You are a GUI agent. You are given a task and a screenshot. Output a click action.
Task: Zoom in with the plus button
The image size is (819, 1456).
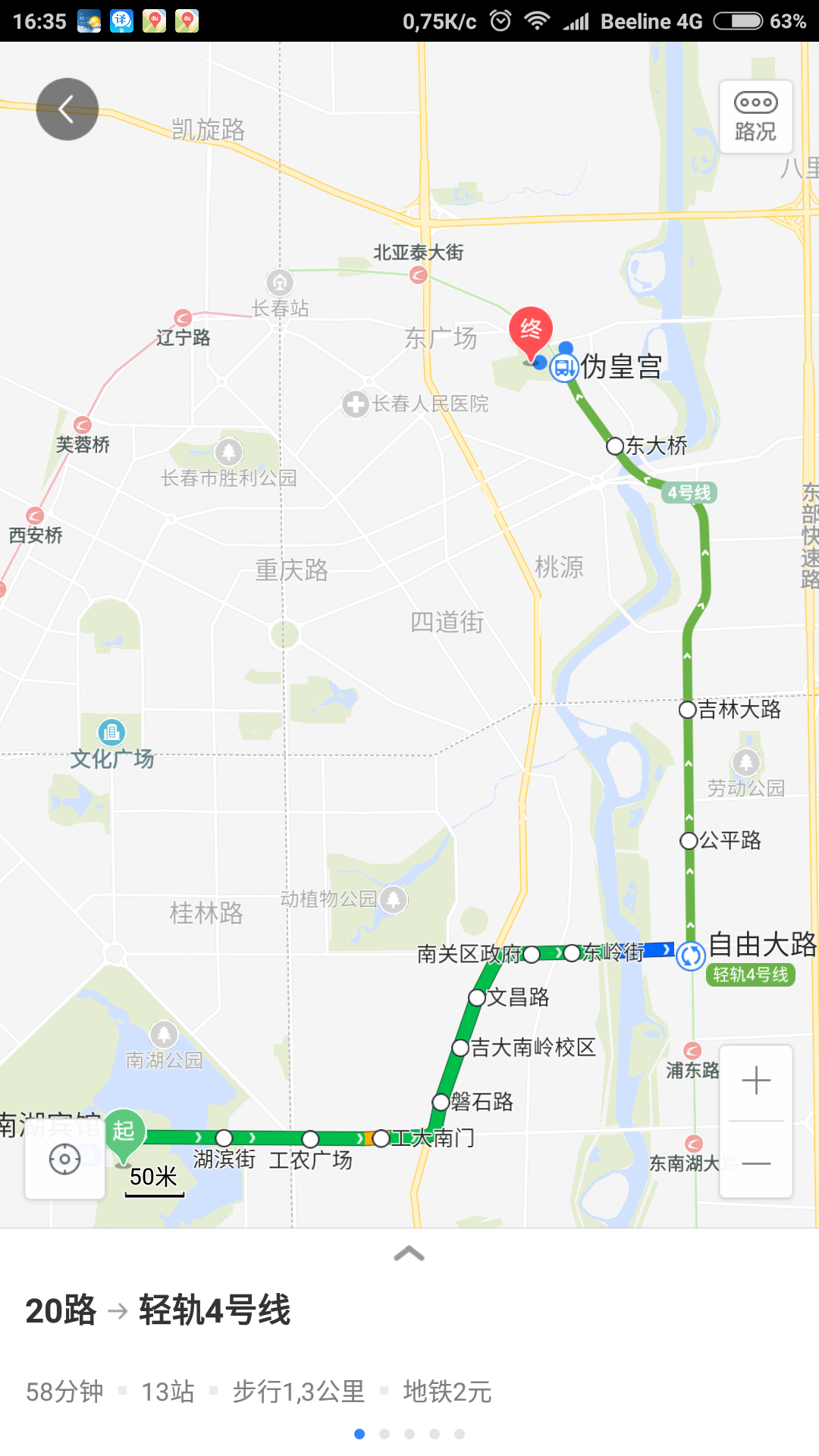point(756,1081)
